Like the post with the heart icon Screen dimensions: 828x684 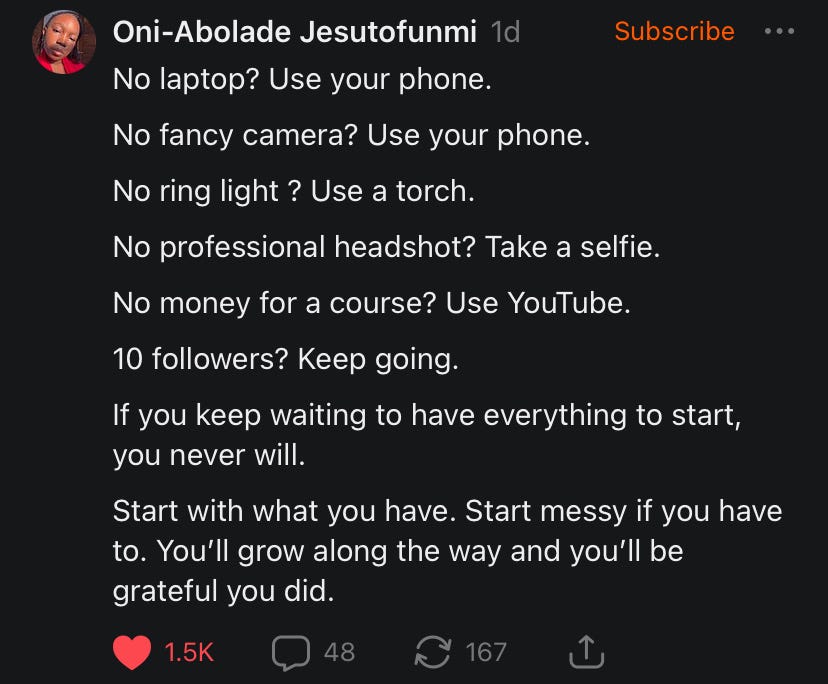point(132,652)
